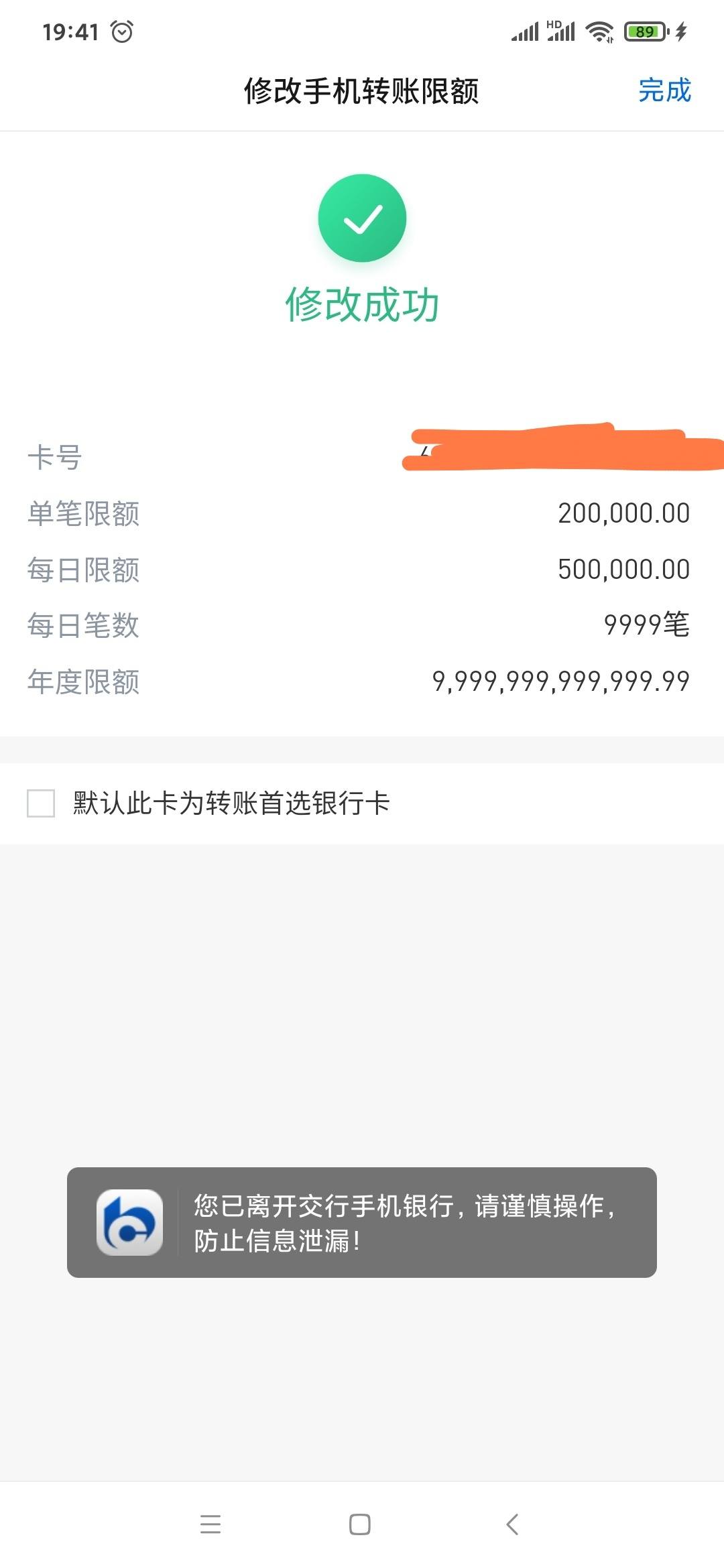Tap the system home button
This screenshot has width=724, height=1568.
(360, 1524)
